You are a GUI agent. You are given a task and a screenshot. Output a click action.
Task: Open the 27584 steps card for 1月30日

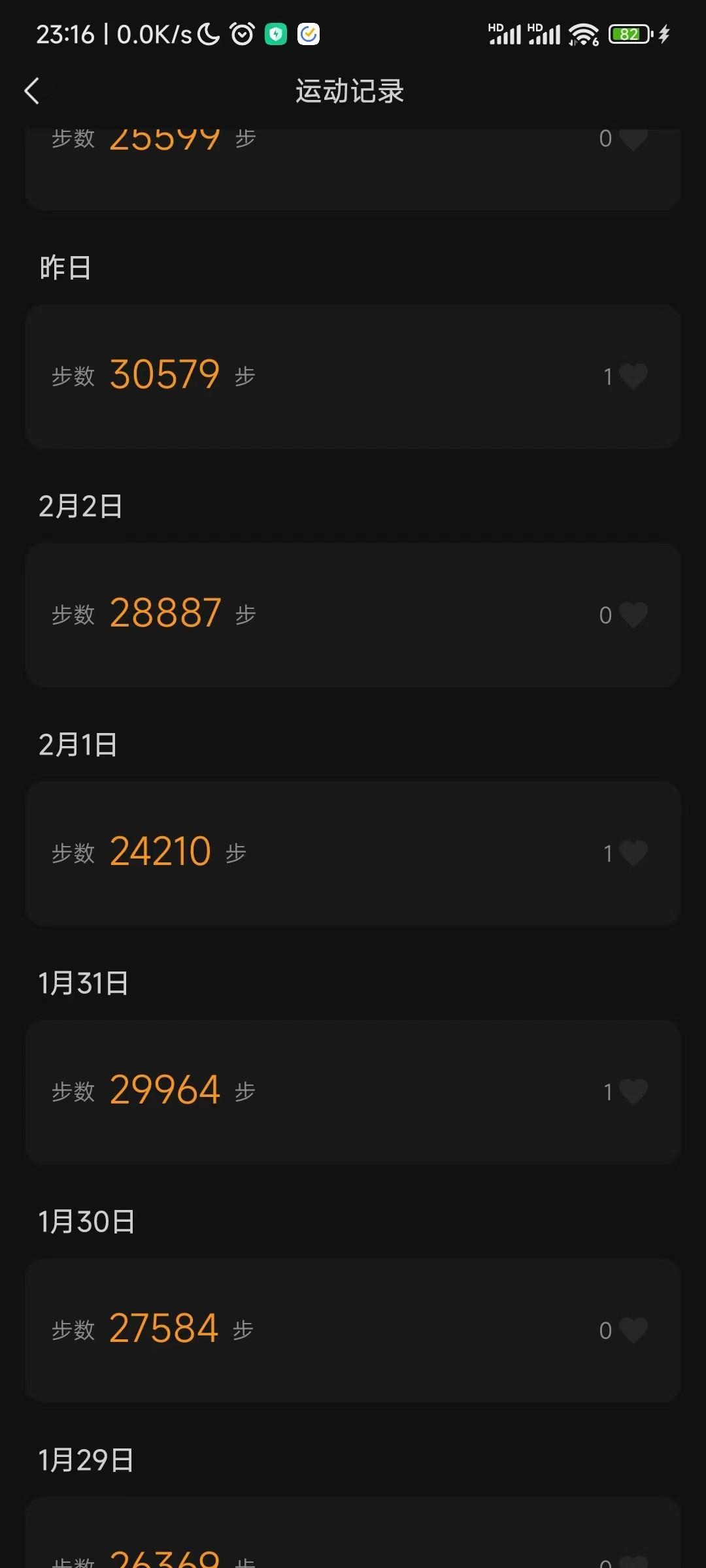[353, 1330]
